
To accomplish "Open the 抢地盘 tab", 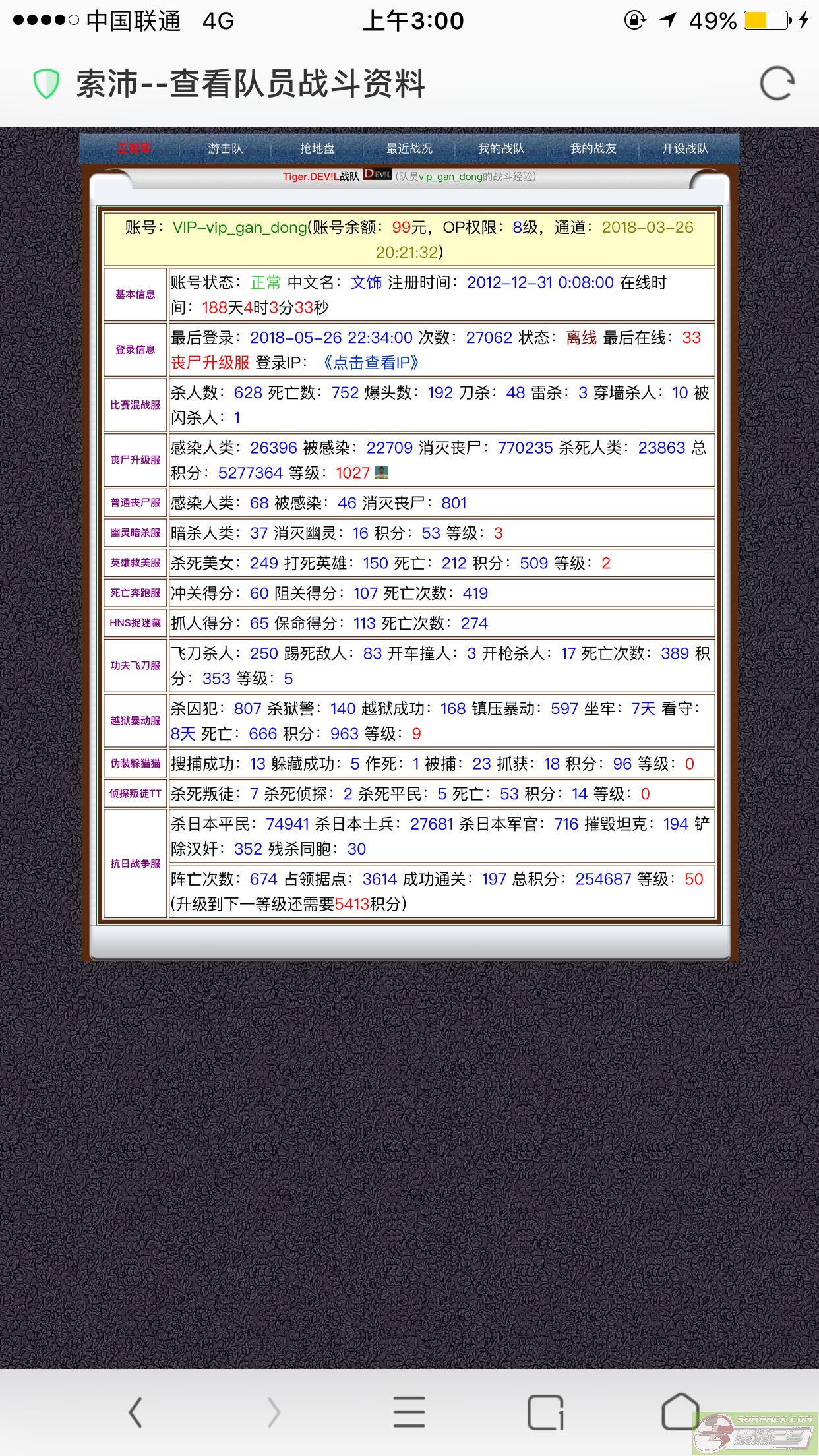I will [317, 148].
